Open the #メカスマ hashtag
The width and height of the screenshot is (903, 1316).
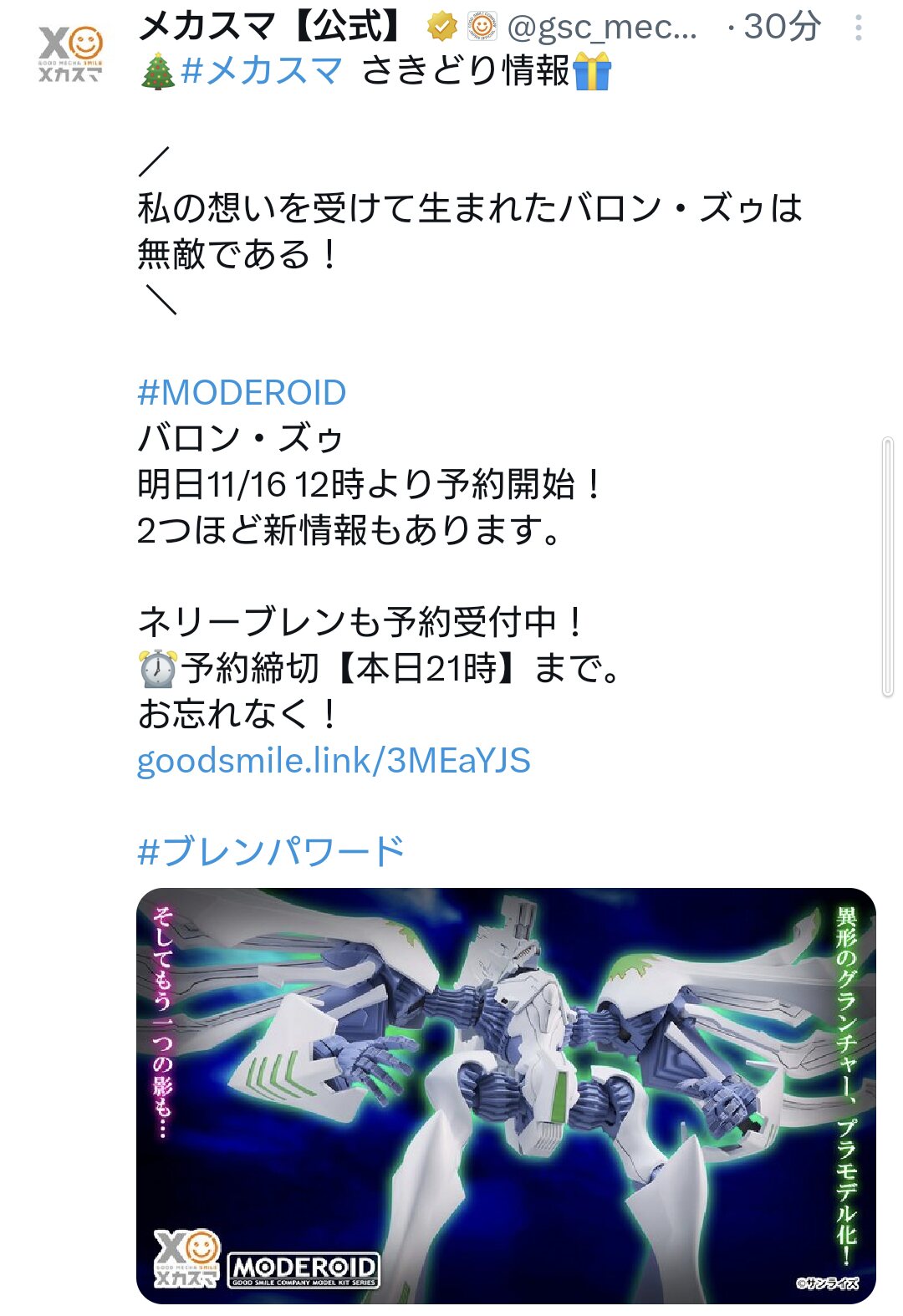click(262, 71)
